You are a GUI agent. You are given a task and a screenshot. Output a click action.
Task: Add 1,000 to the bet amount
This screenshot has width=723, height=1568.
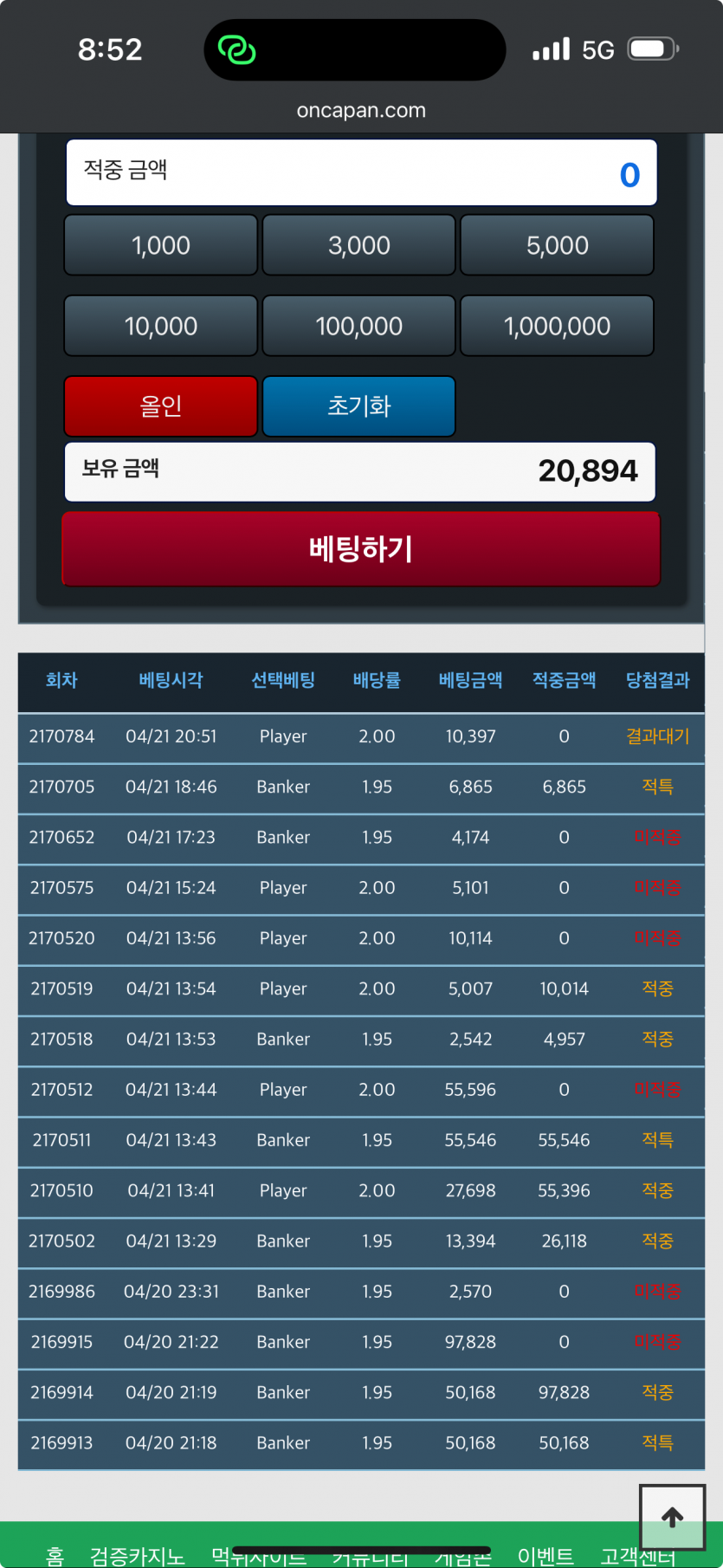coord(161,245)
